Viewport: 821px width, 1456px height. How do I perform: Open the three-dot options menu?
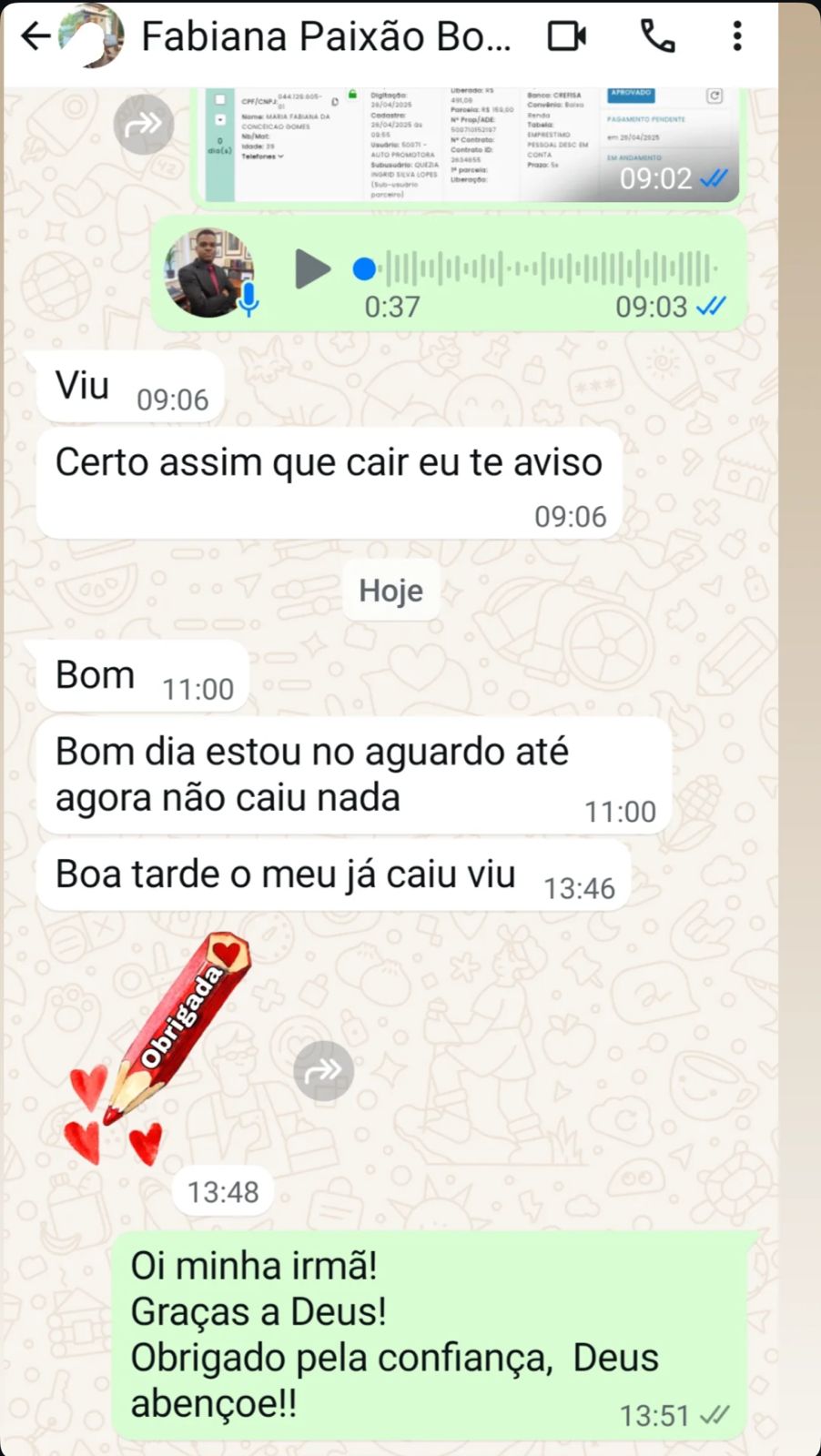pos(736,36)
